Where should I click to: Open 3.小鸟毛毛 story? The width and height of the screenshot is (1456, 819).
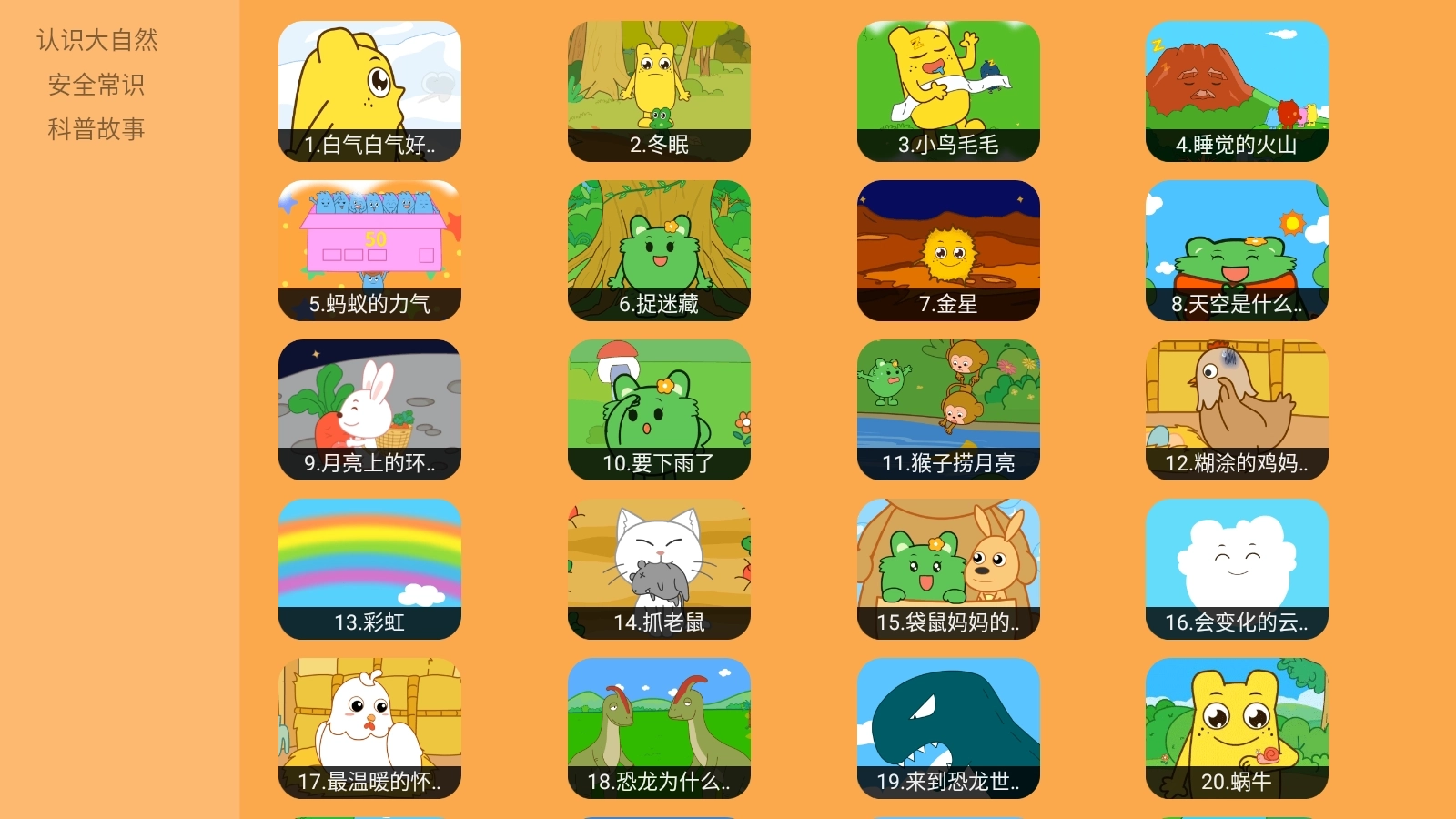click(x=948, y=91)
